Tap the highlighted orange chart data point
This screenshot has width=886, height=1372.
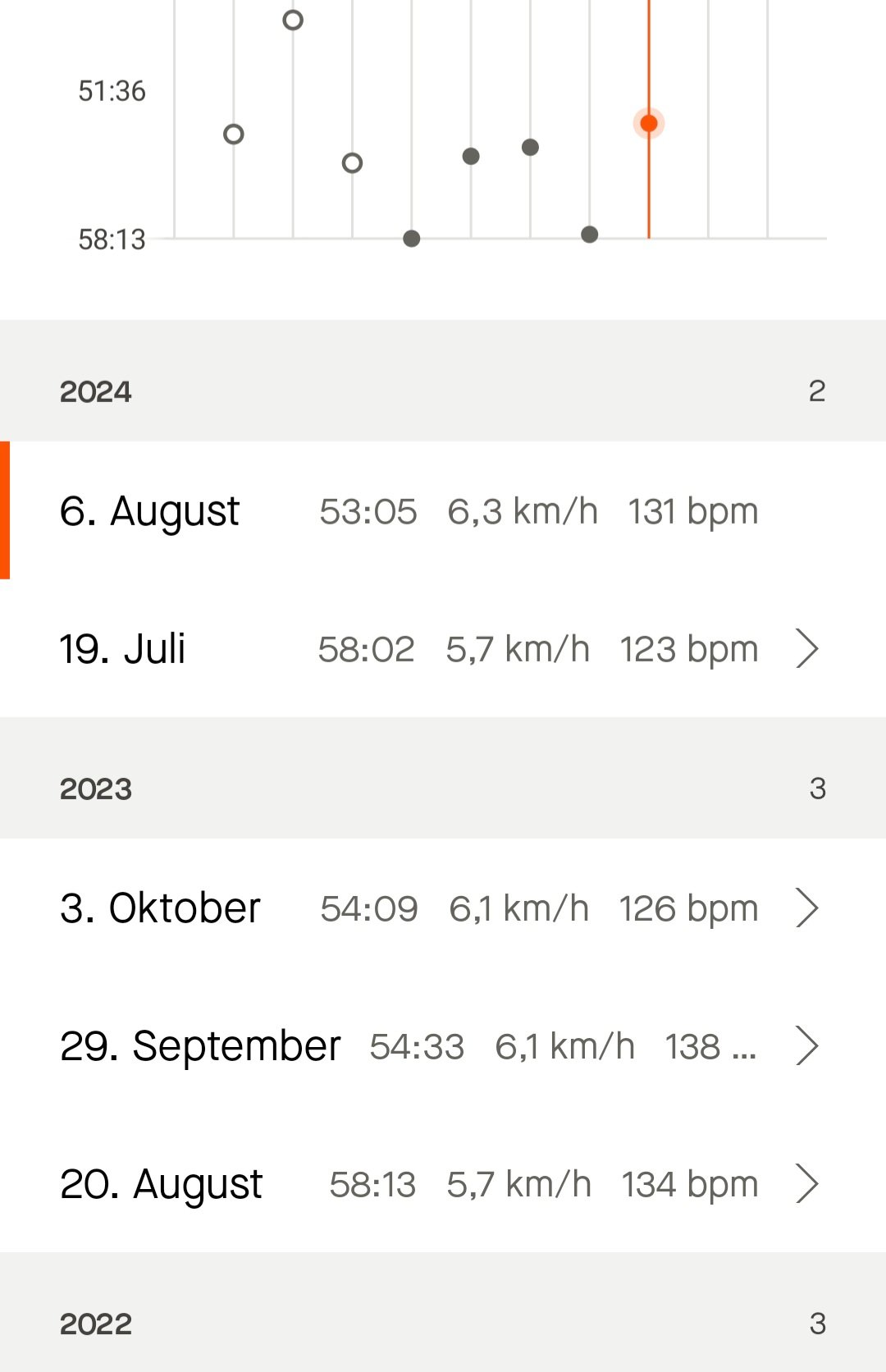649,124
